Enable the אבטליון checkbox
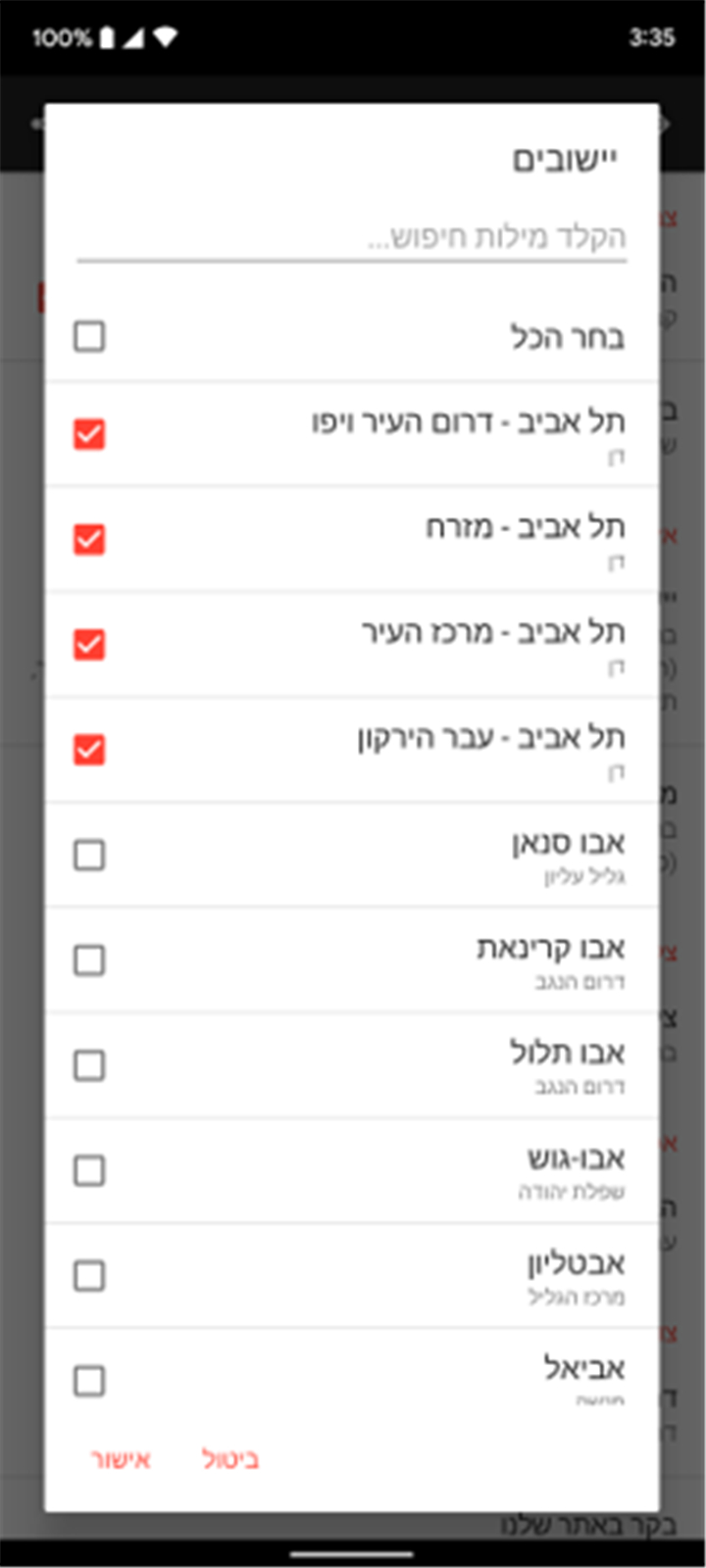 pyautogui.click(x=89, y=1276)
